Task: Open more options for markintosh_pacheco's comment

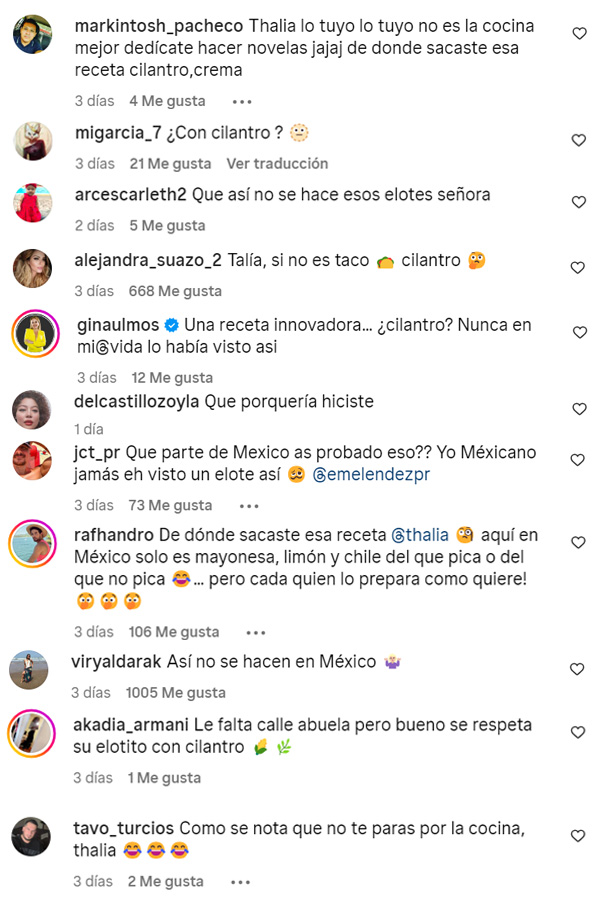Action: [x=241, y=101]
